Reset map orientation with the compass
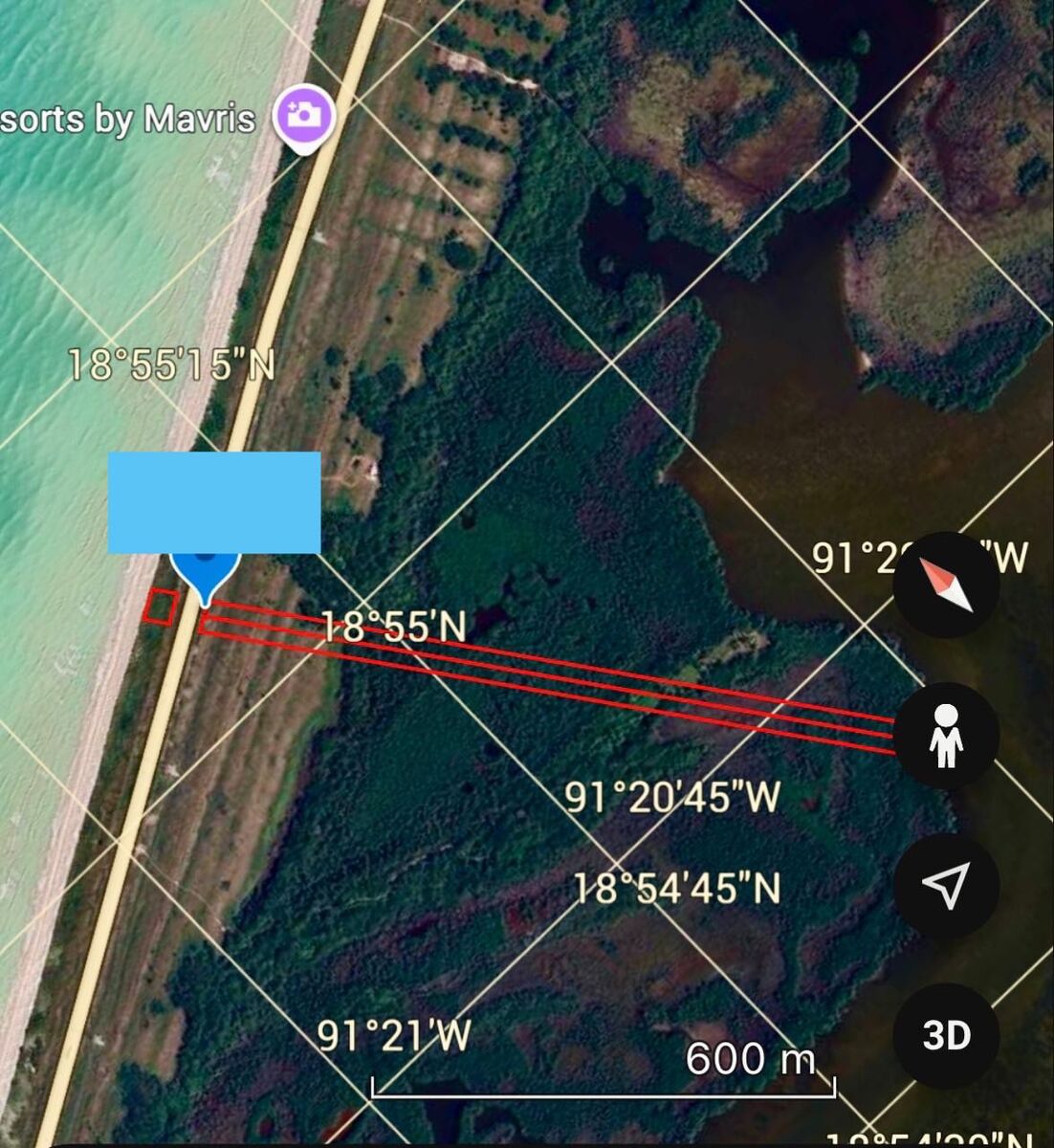 click(946, 585)
